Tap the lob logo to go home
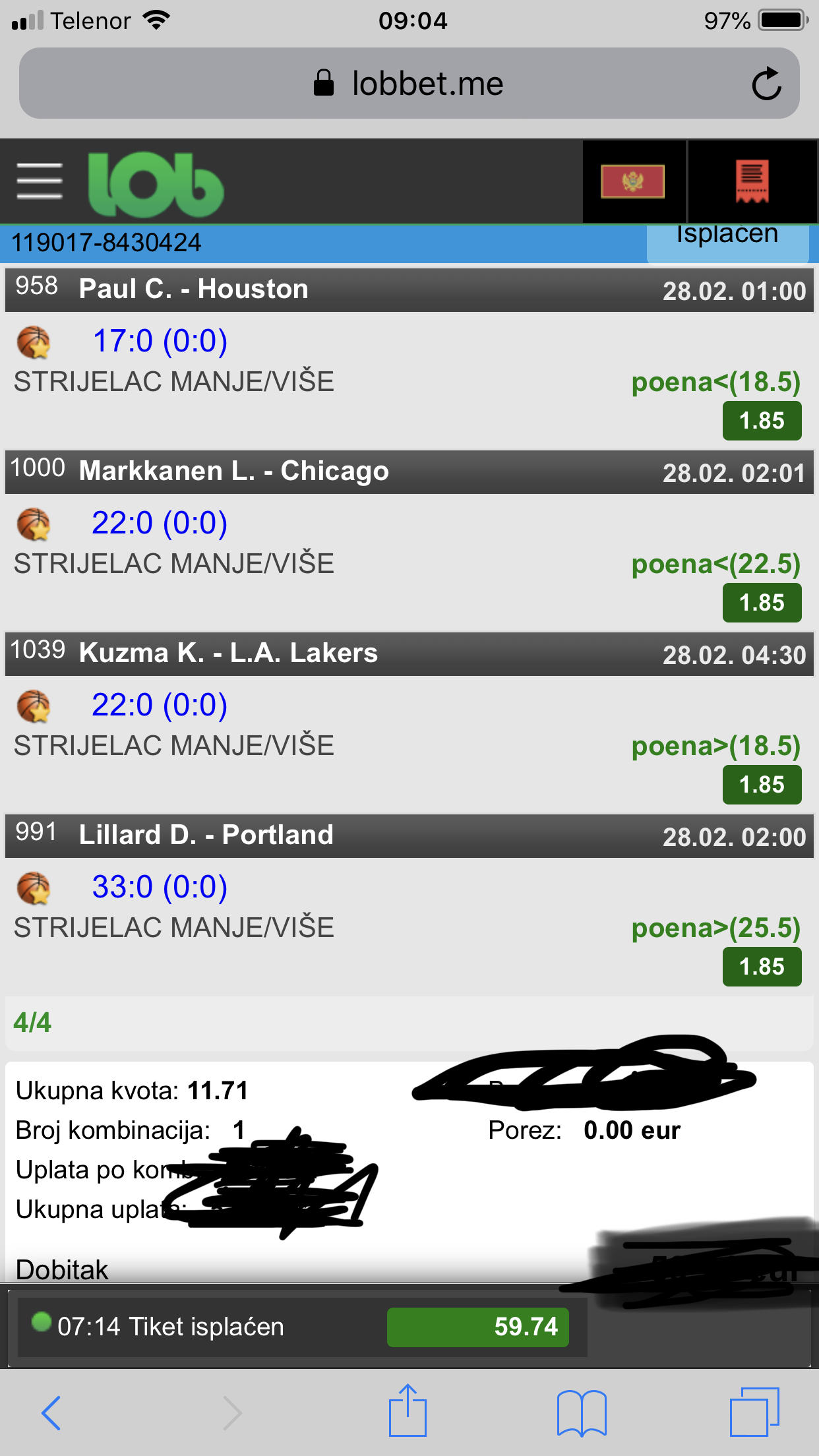Viewport: 819px width, 1456px height. point(156,184)
